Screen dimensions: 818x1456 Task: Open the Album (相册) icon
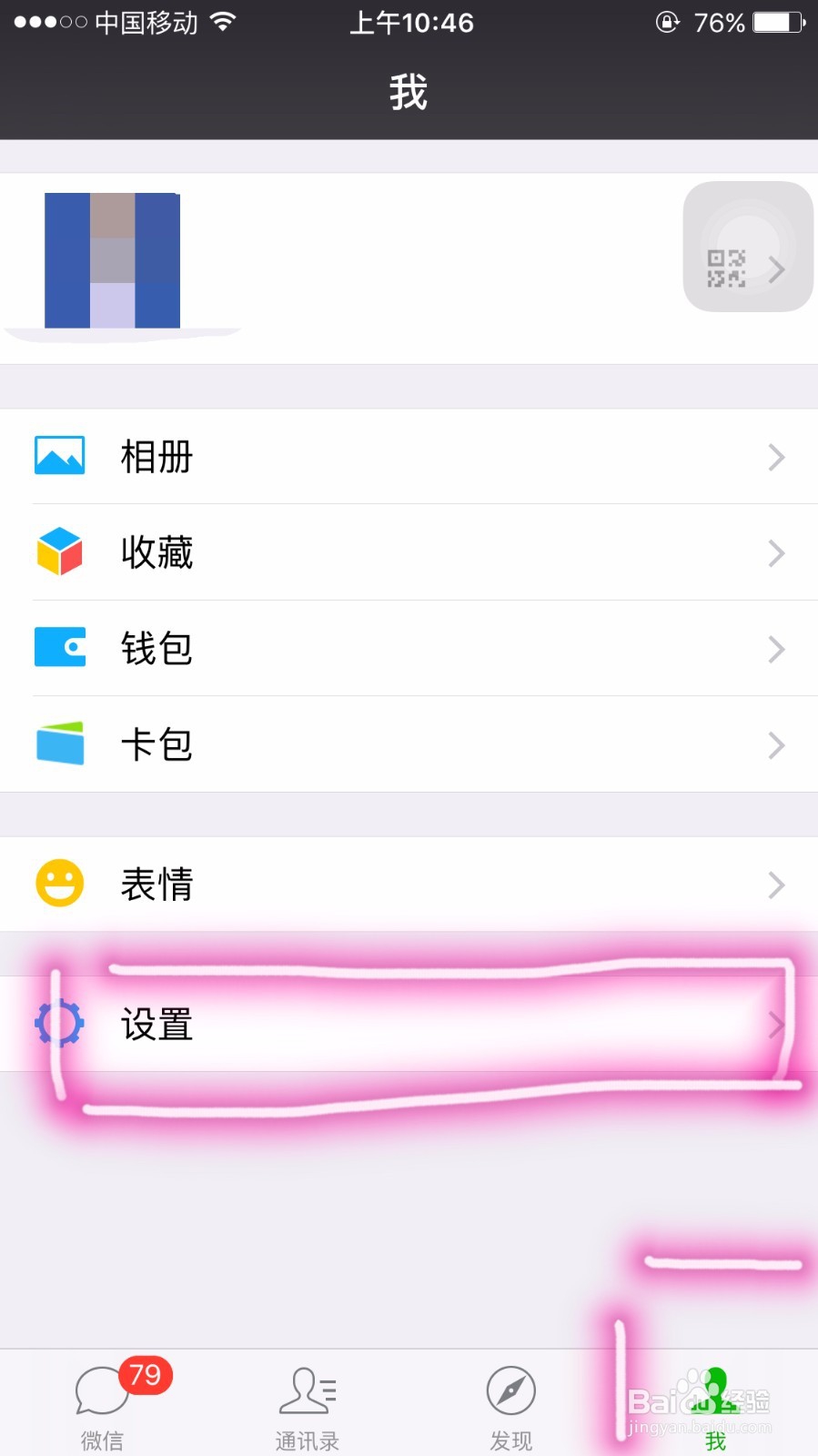point(59,454)
